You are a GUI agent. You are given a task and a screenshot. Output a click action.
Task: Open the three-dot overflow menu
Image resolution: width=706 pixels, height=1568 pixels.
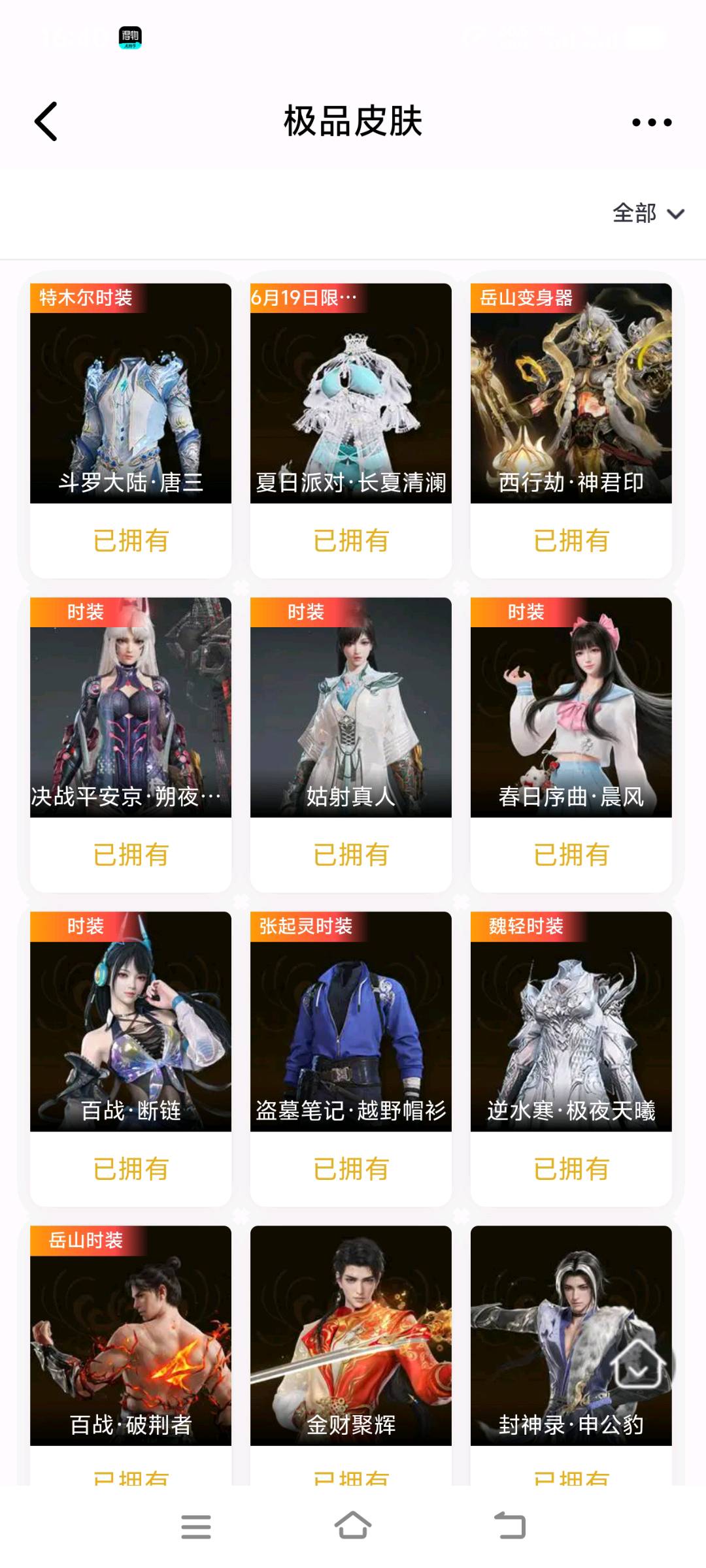(x=652, y=122)
